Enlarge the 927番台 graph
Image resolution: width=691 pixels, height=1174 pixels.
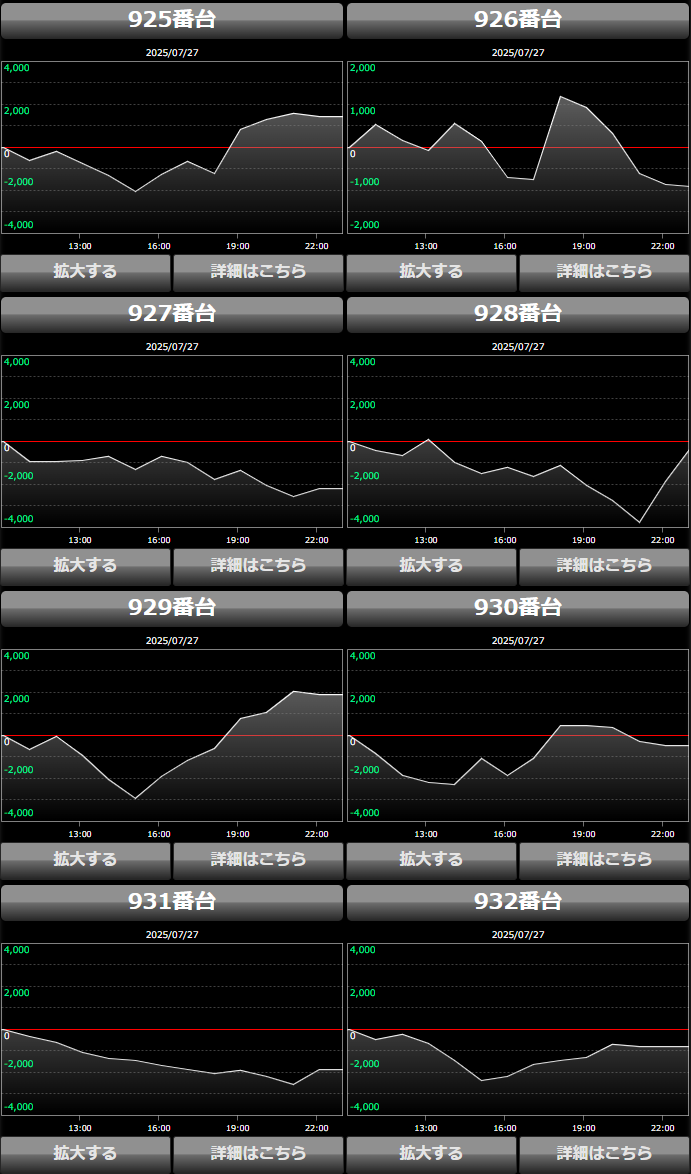[86, 565]
